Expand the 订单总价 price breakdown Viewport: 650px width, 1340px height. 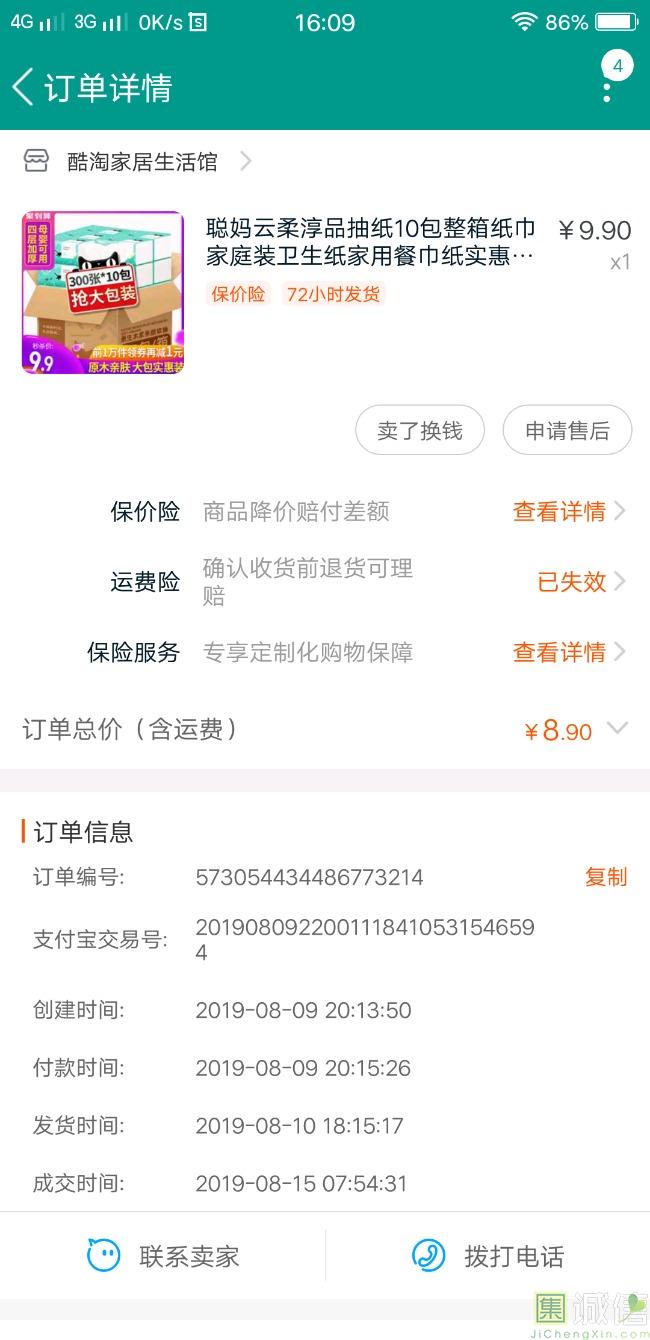coord(325,730)
